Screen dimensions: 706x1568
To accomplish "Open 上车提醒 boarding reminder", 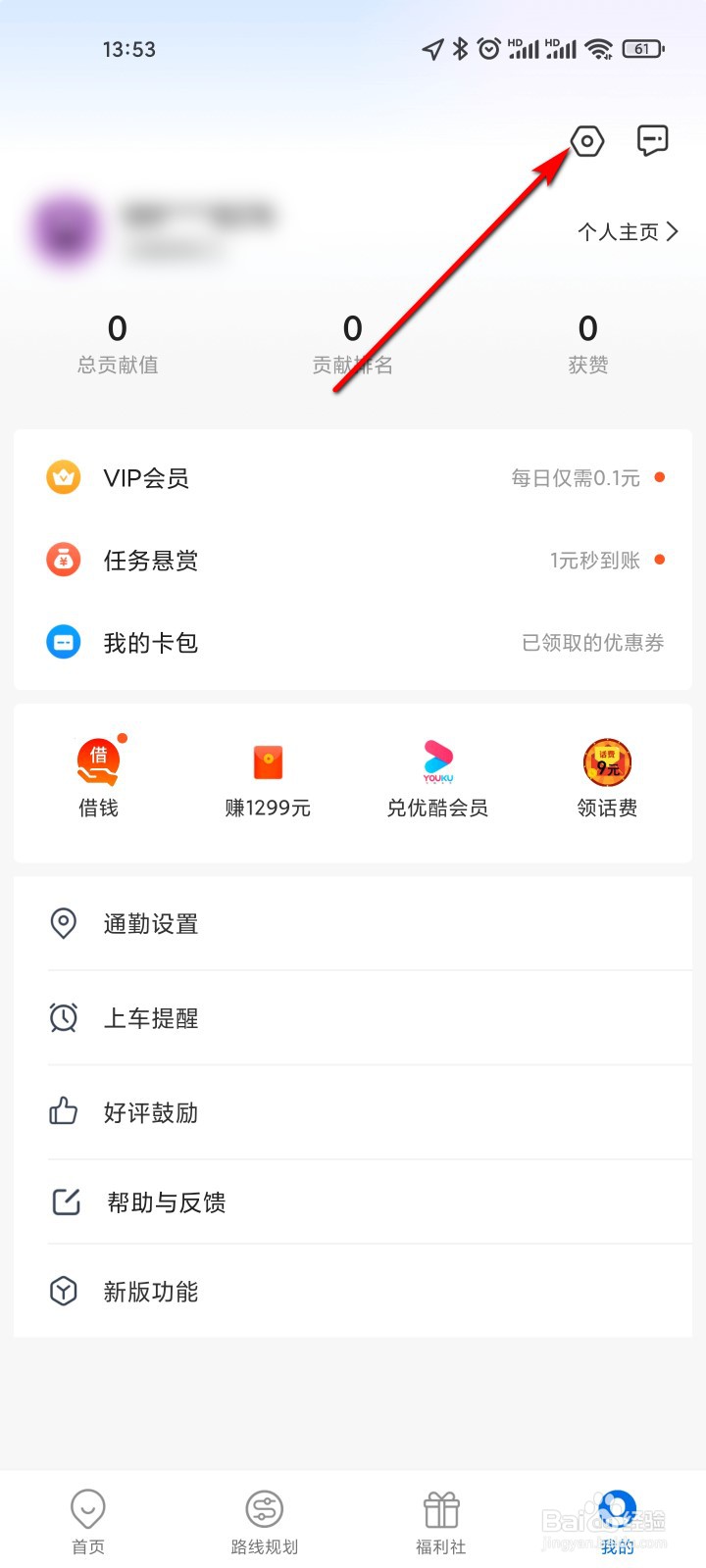I will tap(353, 1018).
